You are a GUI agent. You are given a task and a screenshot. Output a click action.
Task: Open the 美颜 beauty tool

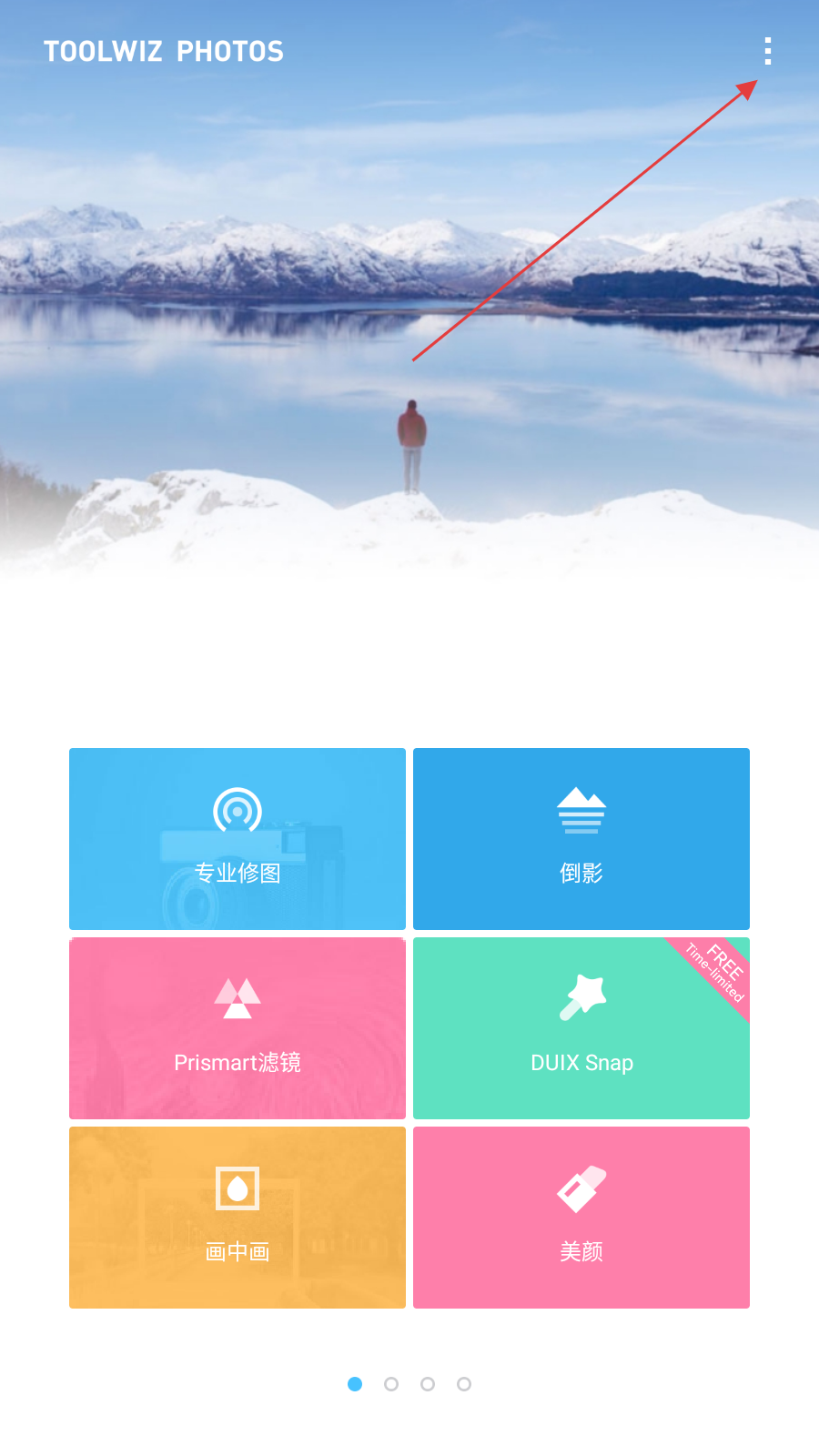[x=581, y=1217]
